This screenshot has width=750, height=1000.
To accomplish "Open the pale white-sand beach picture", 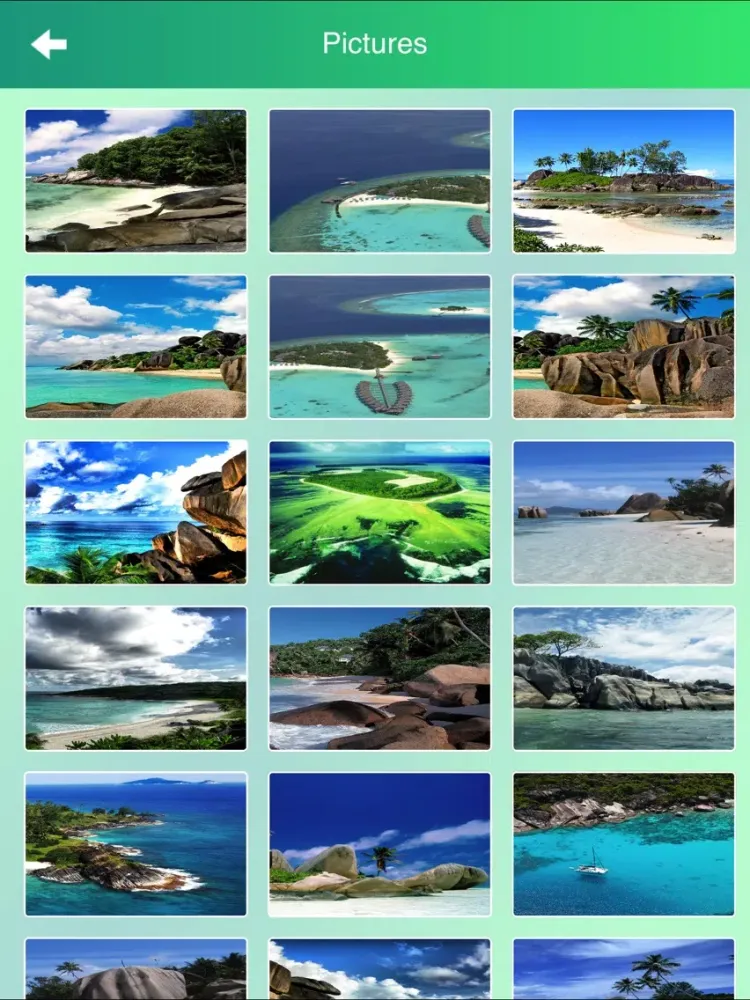I will [x=624, y=512].
